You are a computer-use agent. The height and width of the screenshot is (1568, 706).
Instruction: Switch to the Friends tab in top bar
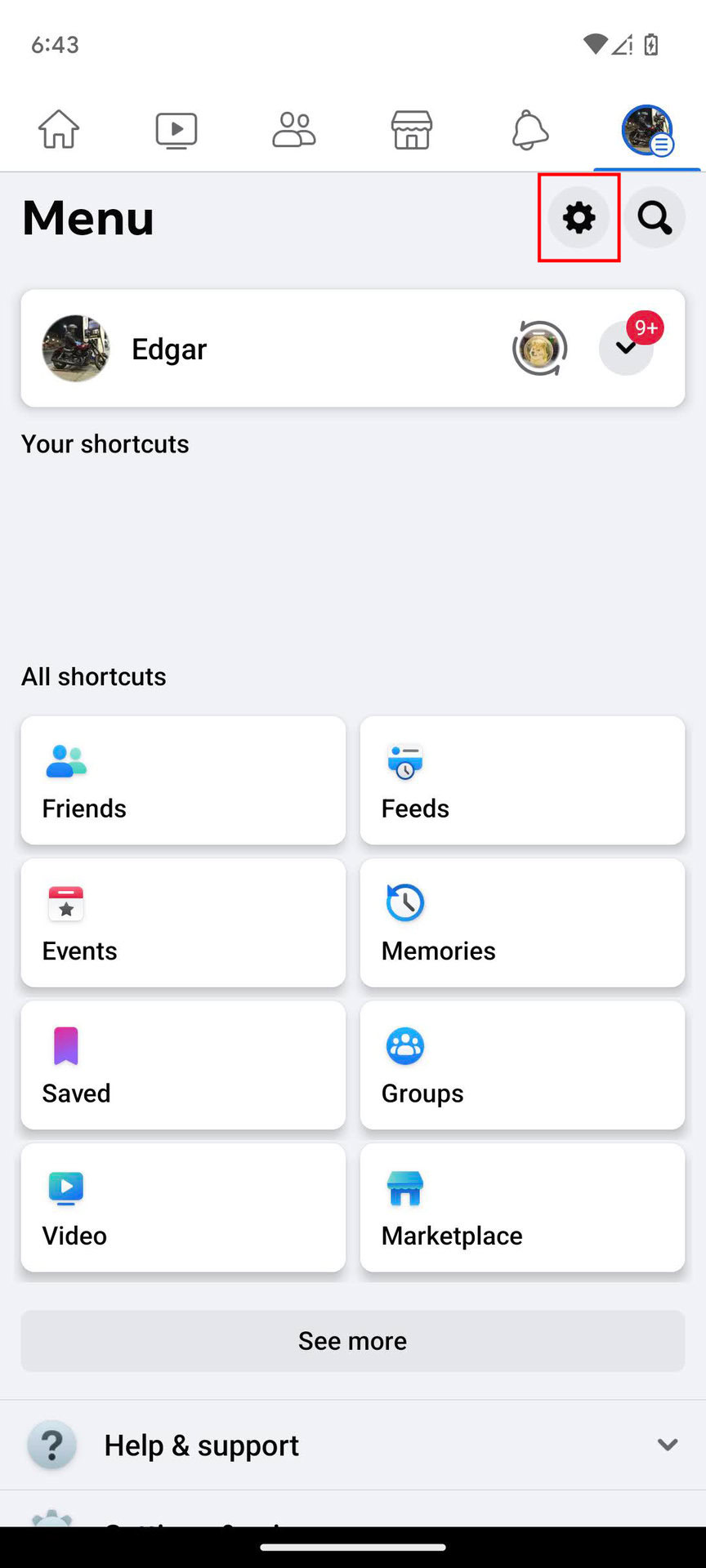294,130
